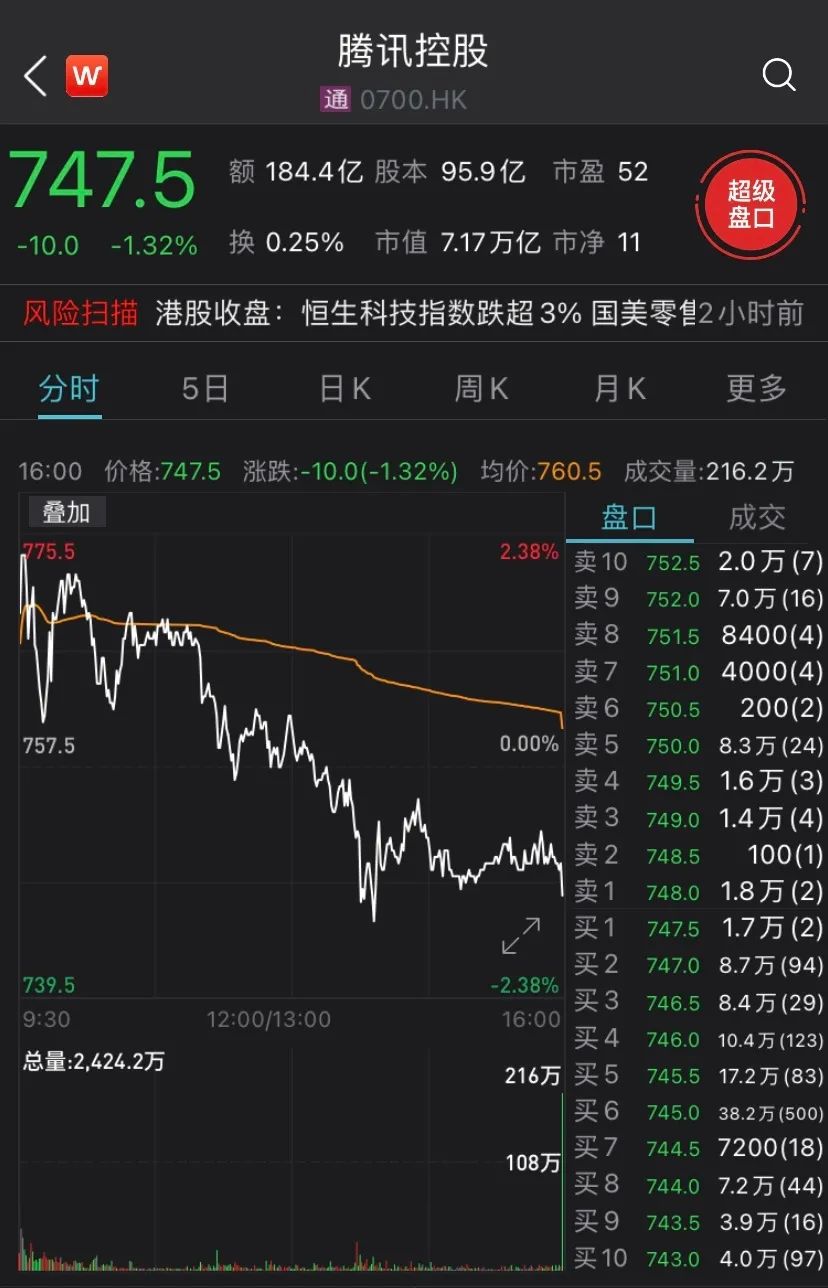Tap the 叠加 overlay button
This screenshot has width=828, height=1288.
pyautogui.click(x=66, y=513)
